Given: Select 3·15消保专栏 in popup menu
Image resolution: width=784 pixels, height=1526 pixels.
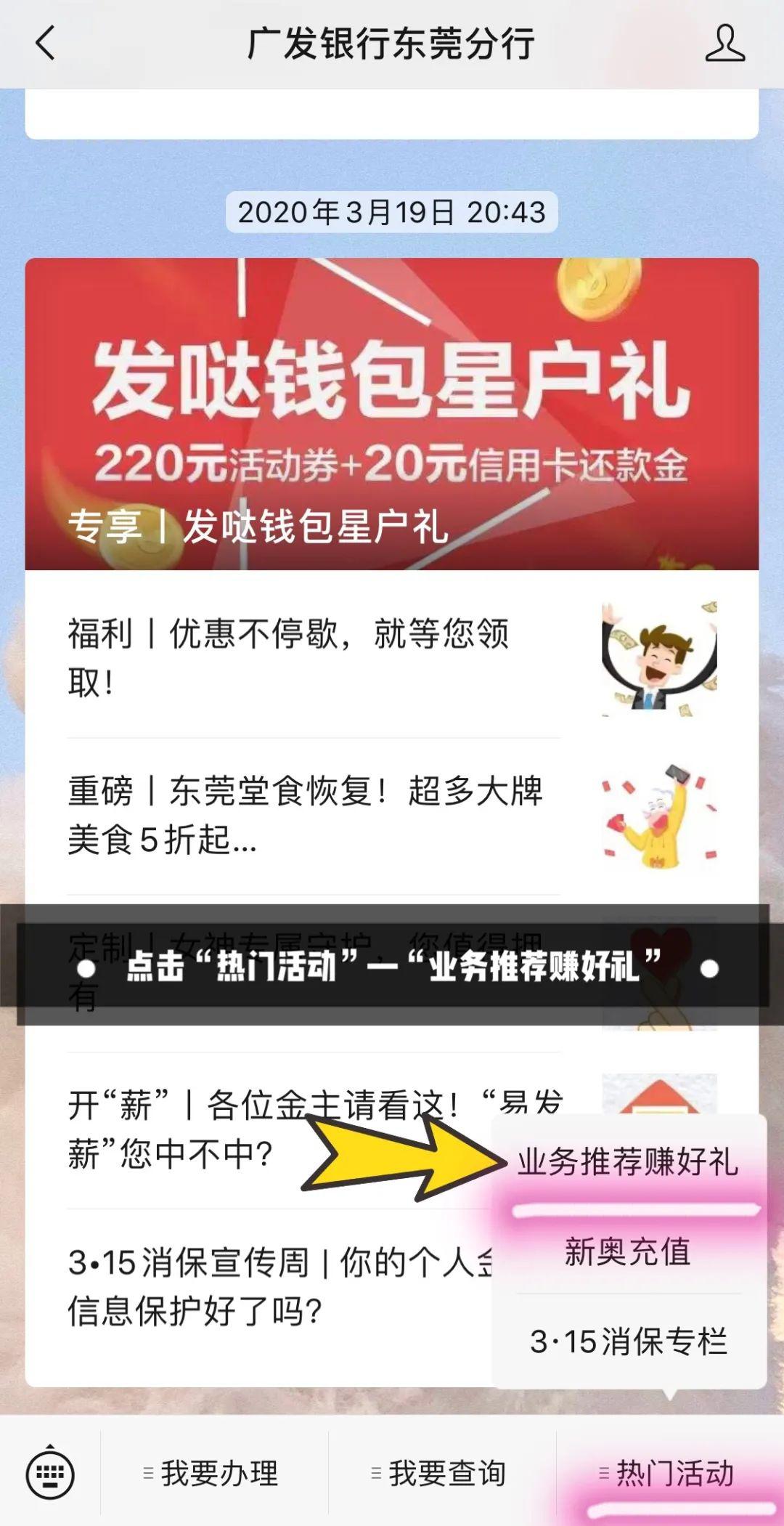Looking at the screenshot, I should (x=629, y=1342).
